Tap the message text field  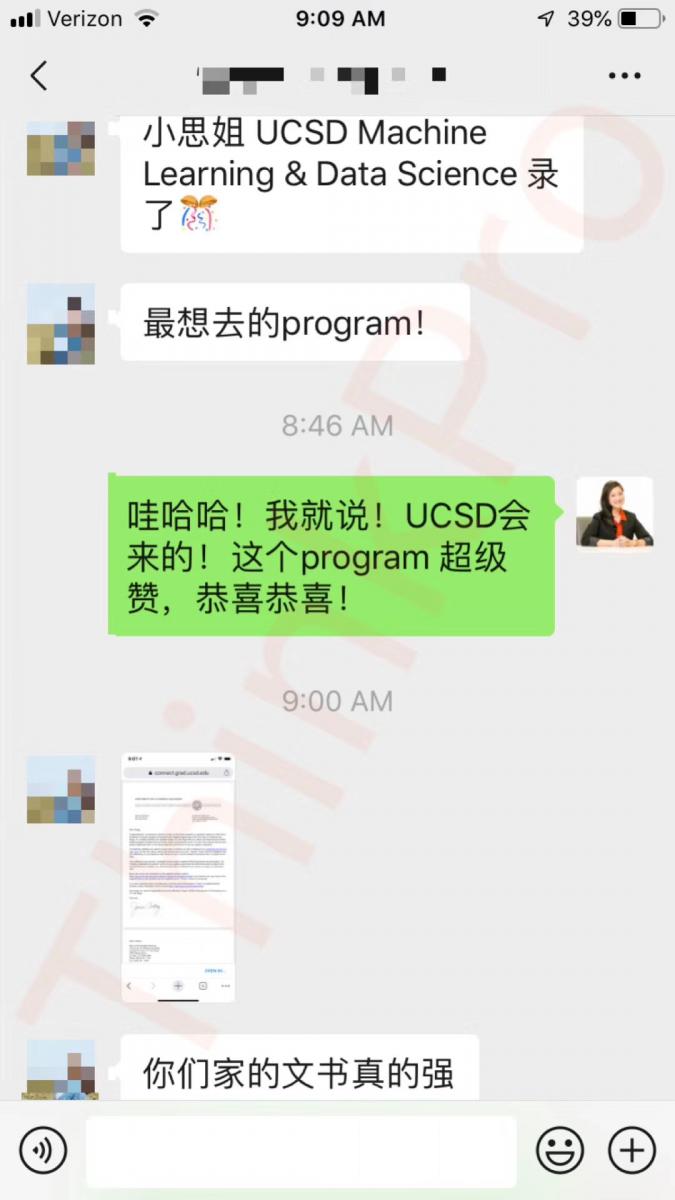click(x=300, y=1151)
